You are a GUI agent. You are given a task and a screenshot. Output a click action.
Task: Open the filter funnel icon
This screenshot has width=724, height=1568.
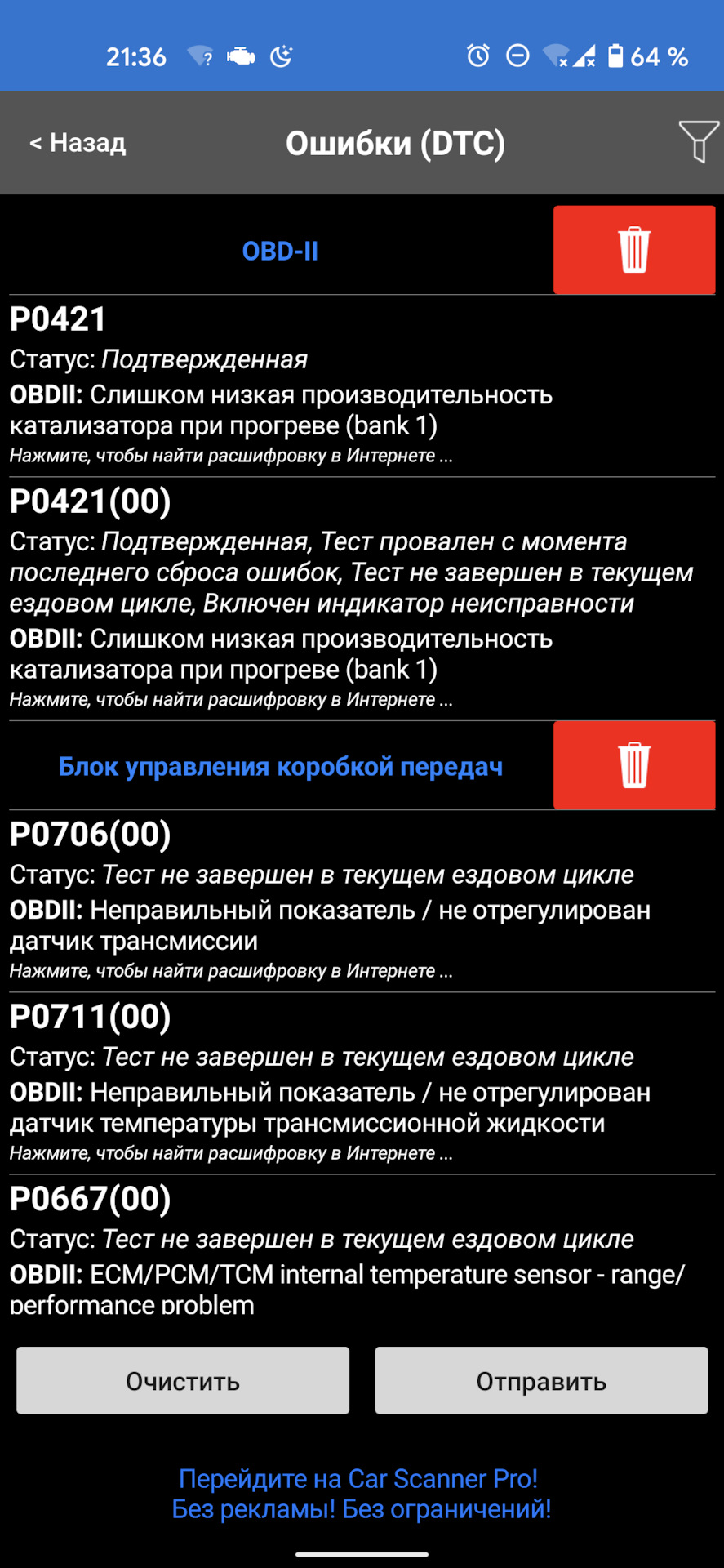(699, 141)
